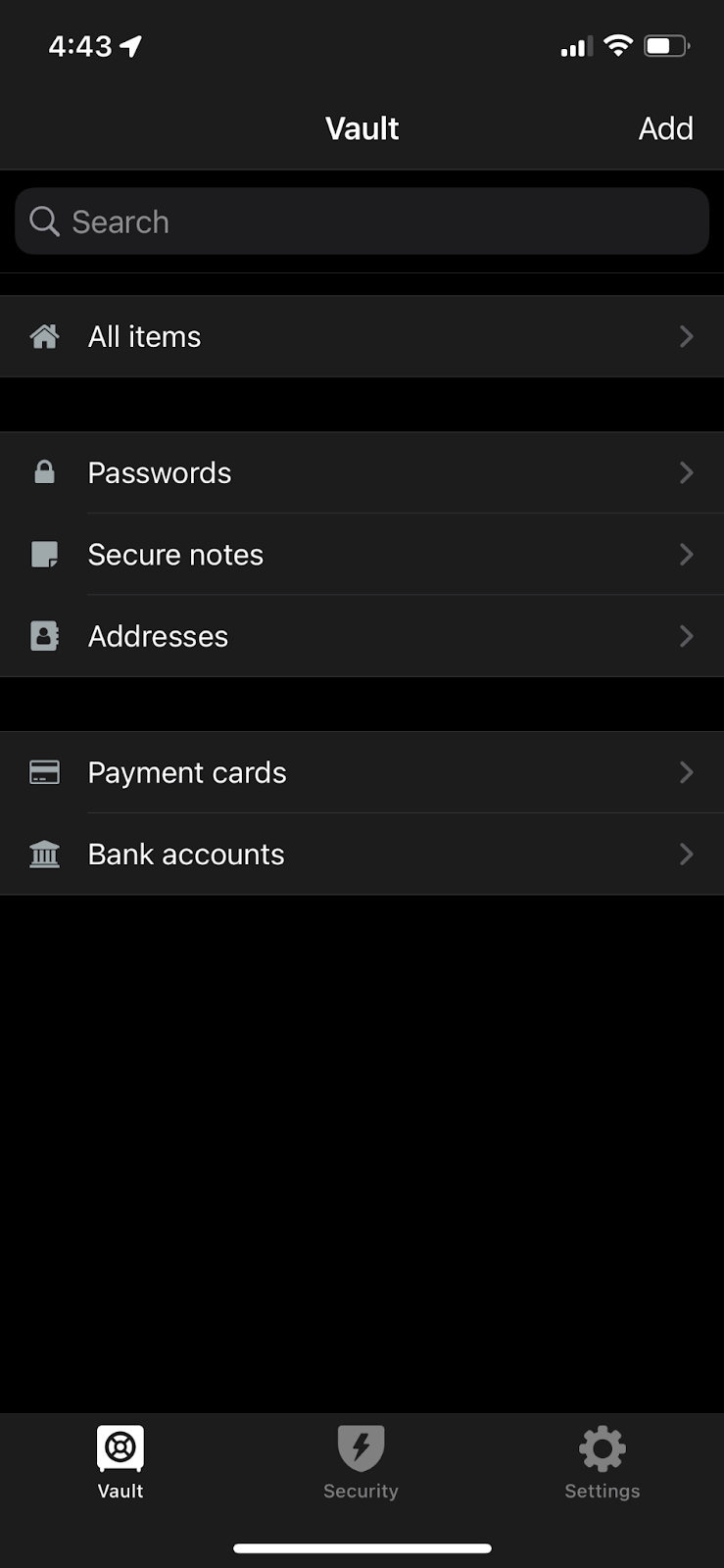
Task: Tap the search magnifier icon
Action: click(44, 221)
